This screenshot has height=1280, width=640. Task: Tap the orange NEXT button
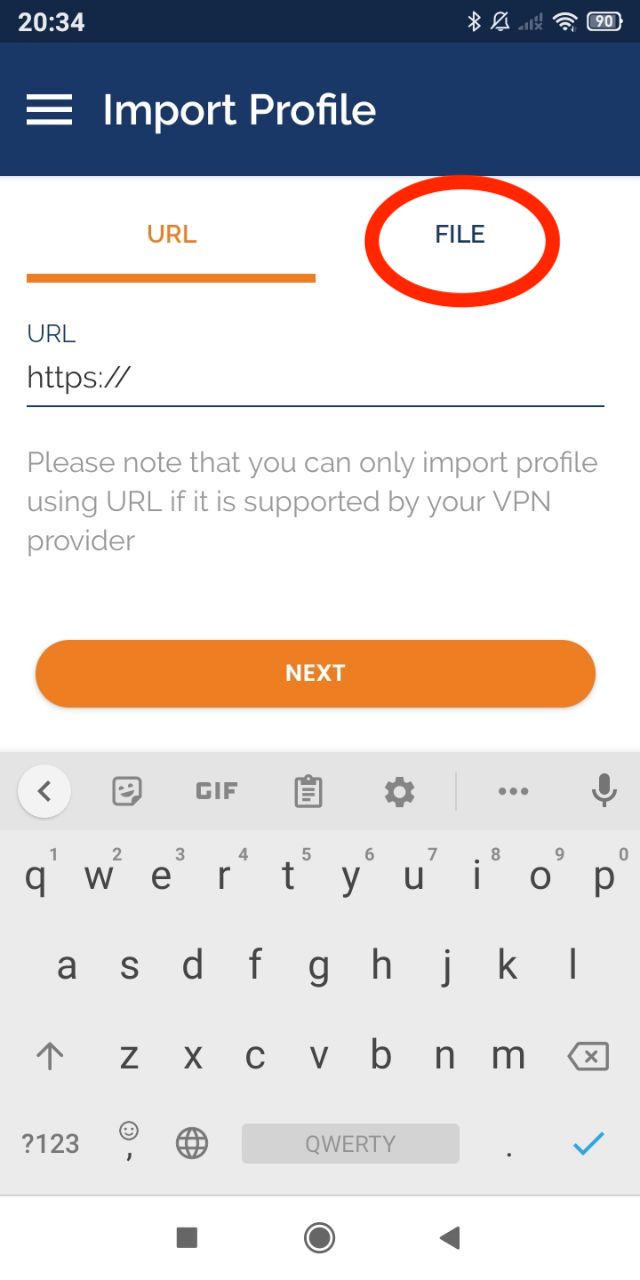(x=315, y=673)
